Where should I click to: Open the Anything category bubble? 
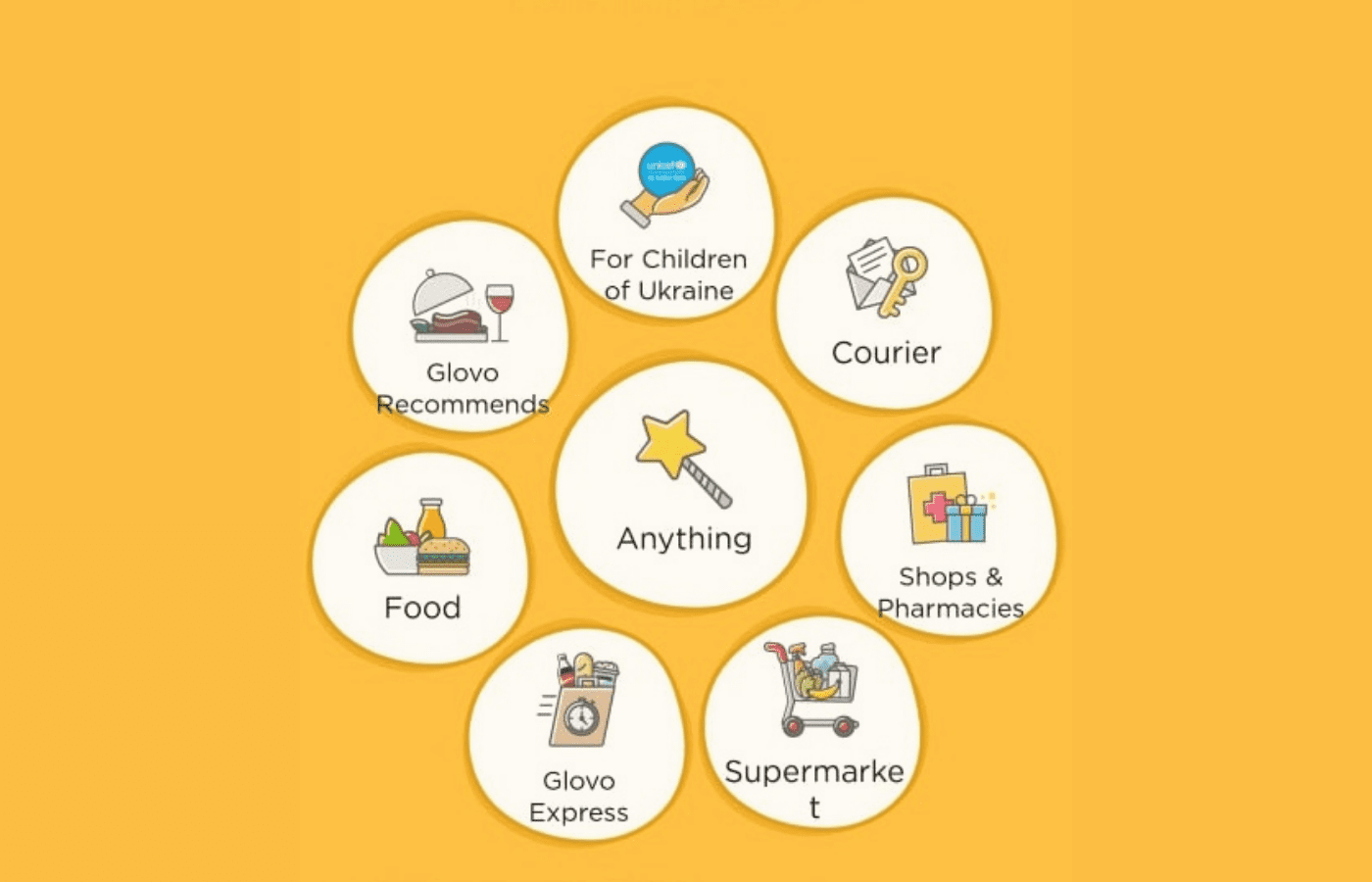tap(682, 487)
